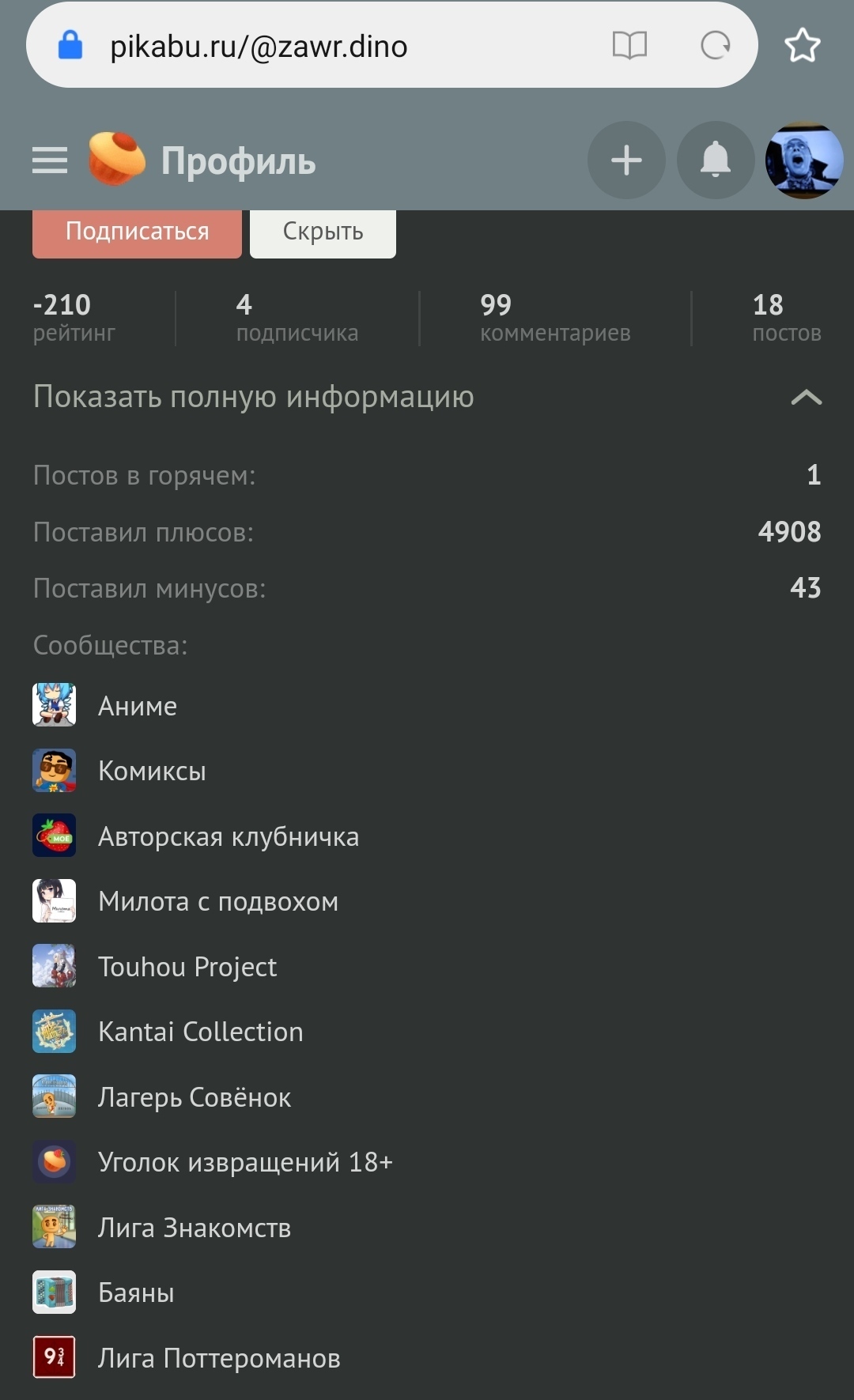The width and height of the screenshot is (854, 1400).
Task: Open Авторская клубничка community
Action: click(228, 836)
